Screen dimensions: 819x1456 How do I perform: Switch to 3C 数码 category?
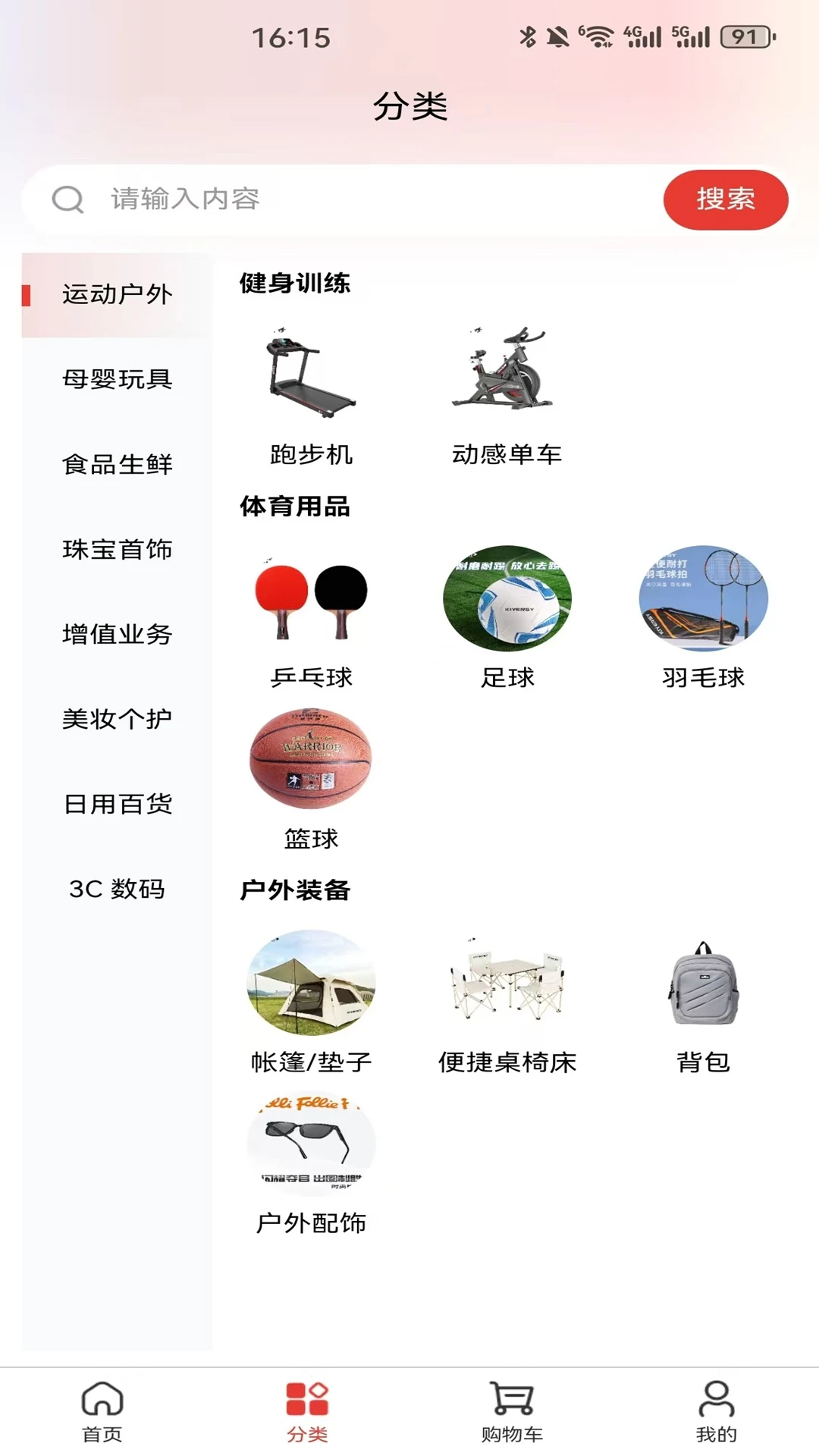(x=118, y=889)
